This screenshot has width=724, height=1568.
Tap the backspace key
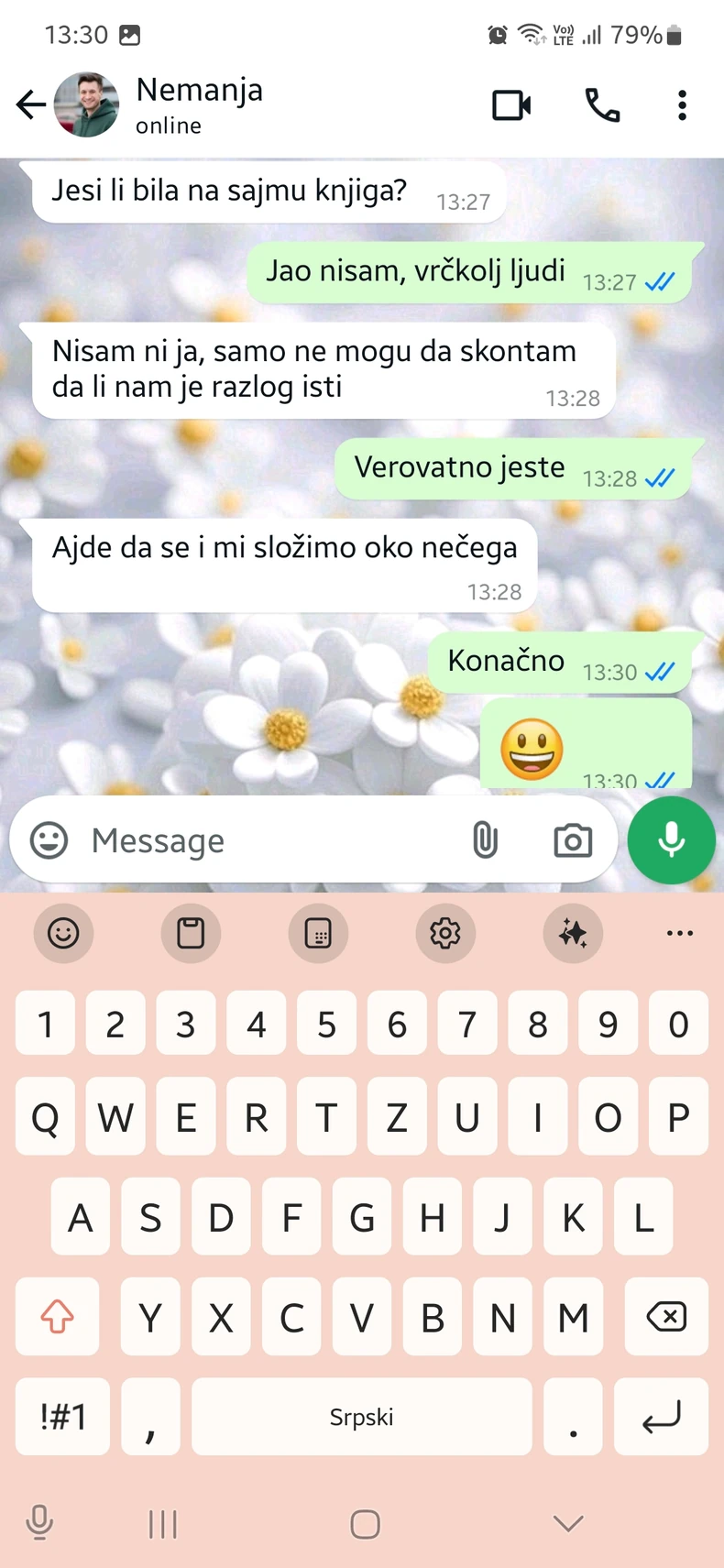point(666,1318)
